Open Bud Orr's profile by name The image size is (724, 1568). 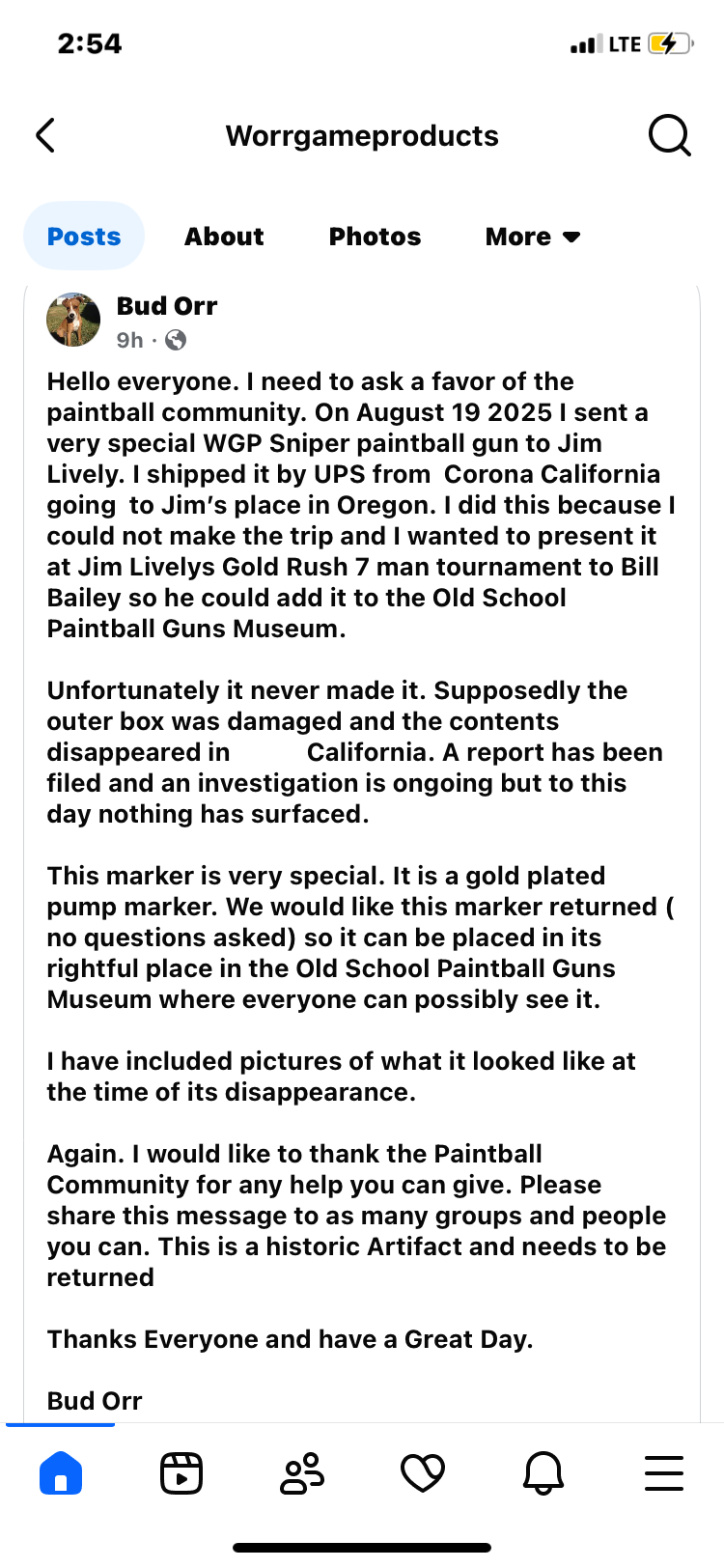(x=167, y=306)
